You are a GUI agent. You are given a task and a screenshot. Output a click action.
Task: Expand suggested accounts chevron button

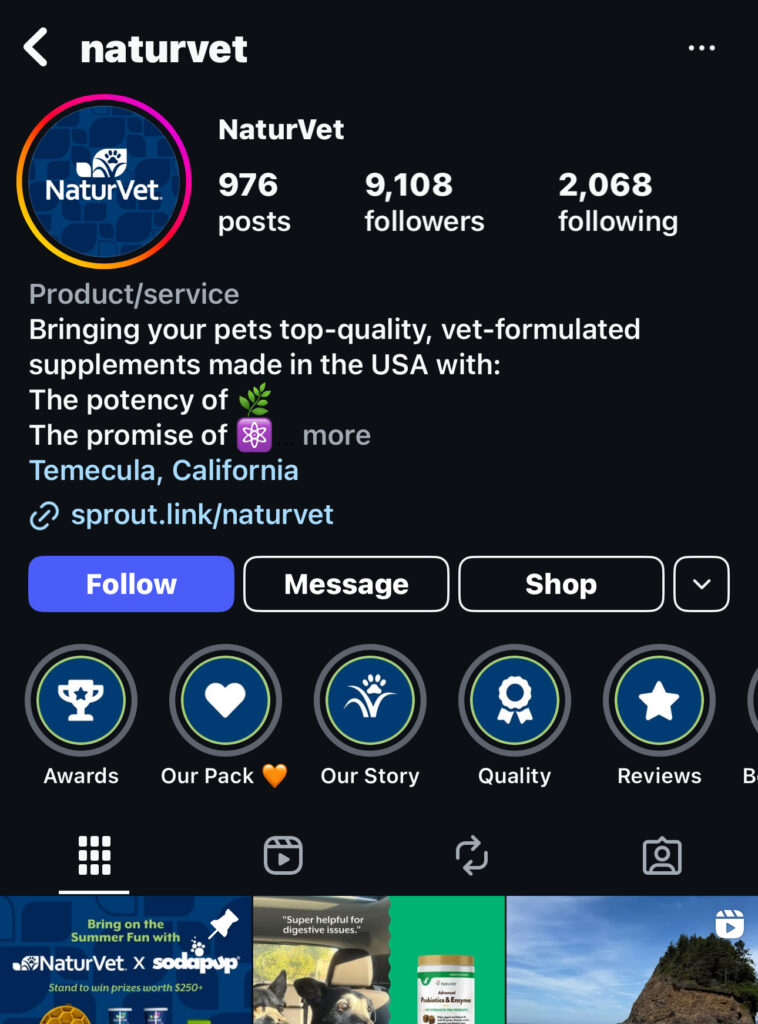[701, 584]
